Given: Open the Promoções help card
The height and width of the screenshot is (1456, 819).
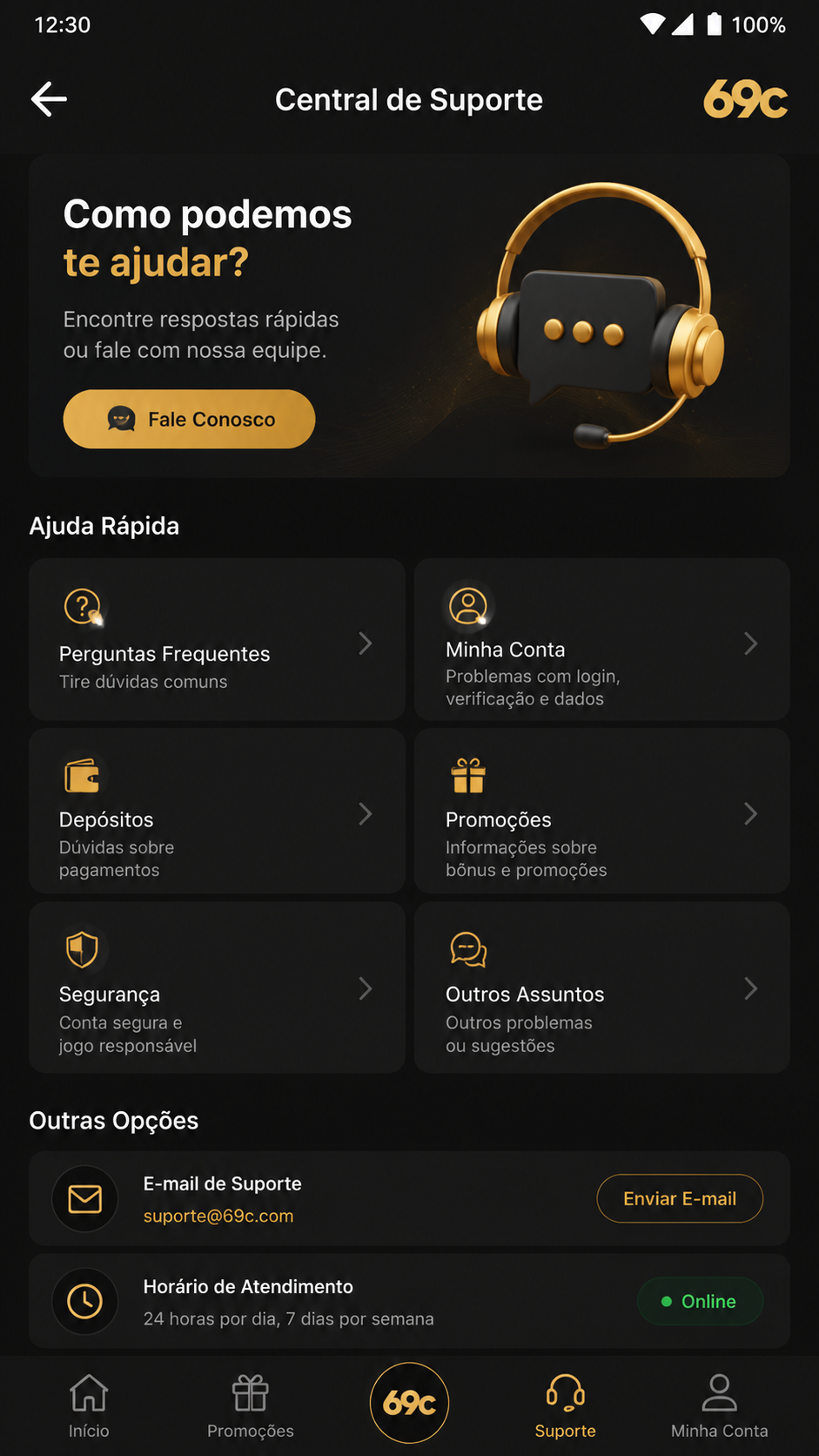Looking at the screenshot, I should click(602, 811).
